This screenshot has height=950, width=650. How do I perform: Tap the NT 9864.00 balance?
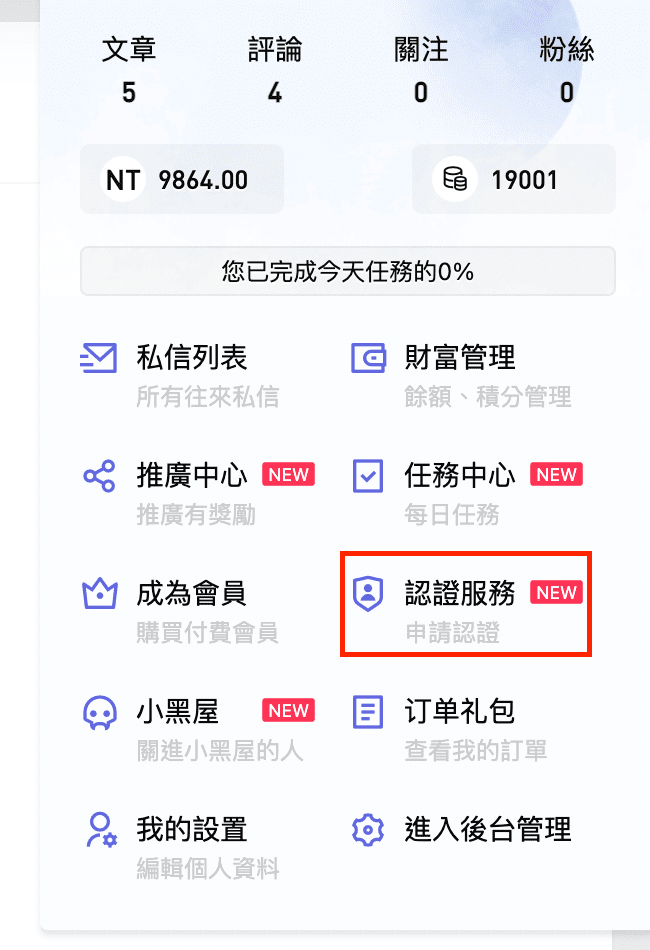(181, 180)
